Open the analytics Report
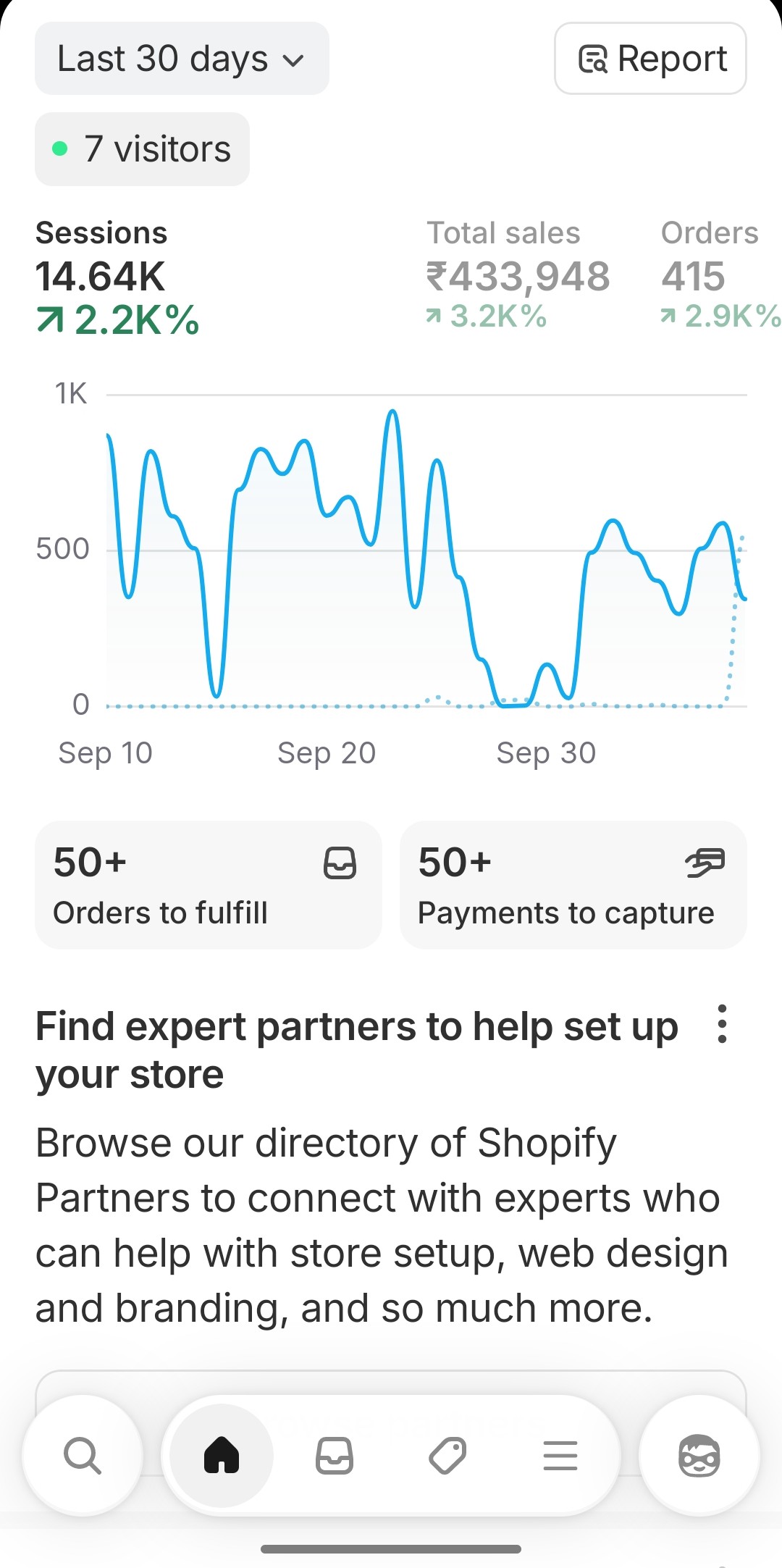The height and width of the screenshot is (1568, 782). (650, 59)
